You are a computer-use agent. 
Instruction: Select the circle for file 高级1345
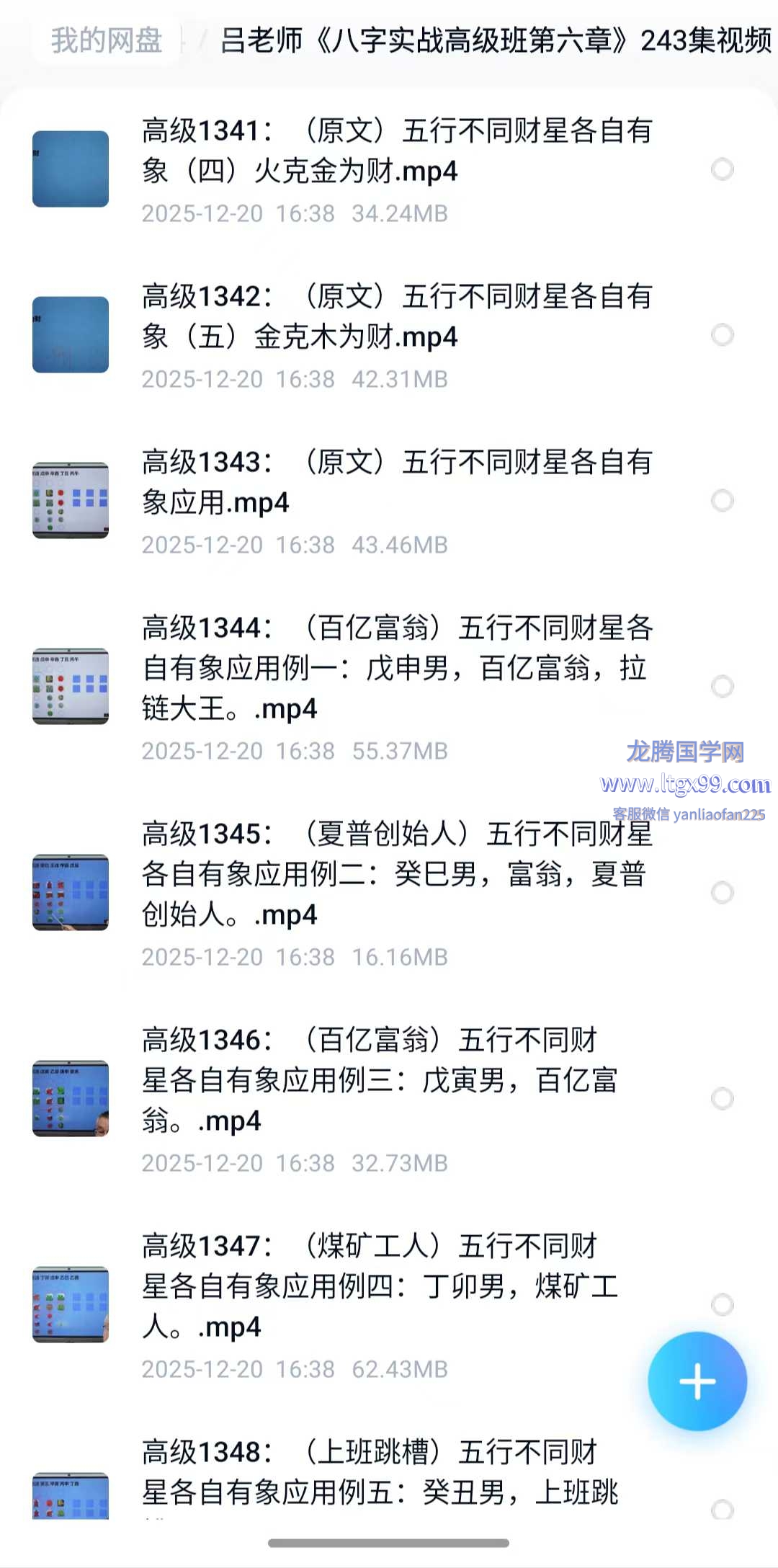[x=722, y=892]
